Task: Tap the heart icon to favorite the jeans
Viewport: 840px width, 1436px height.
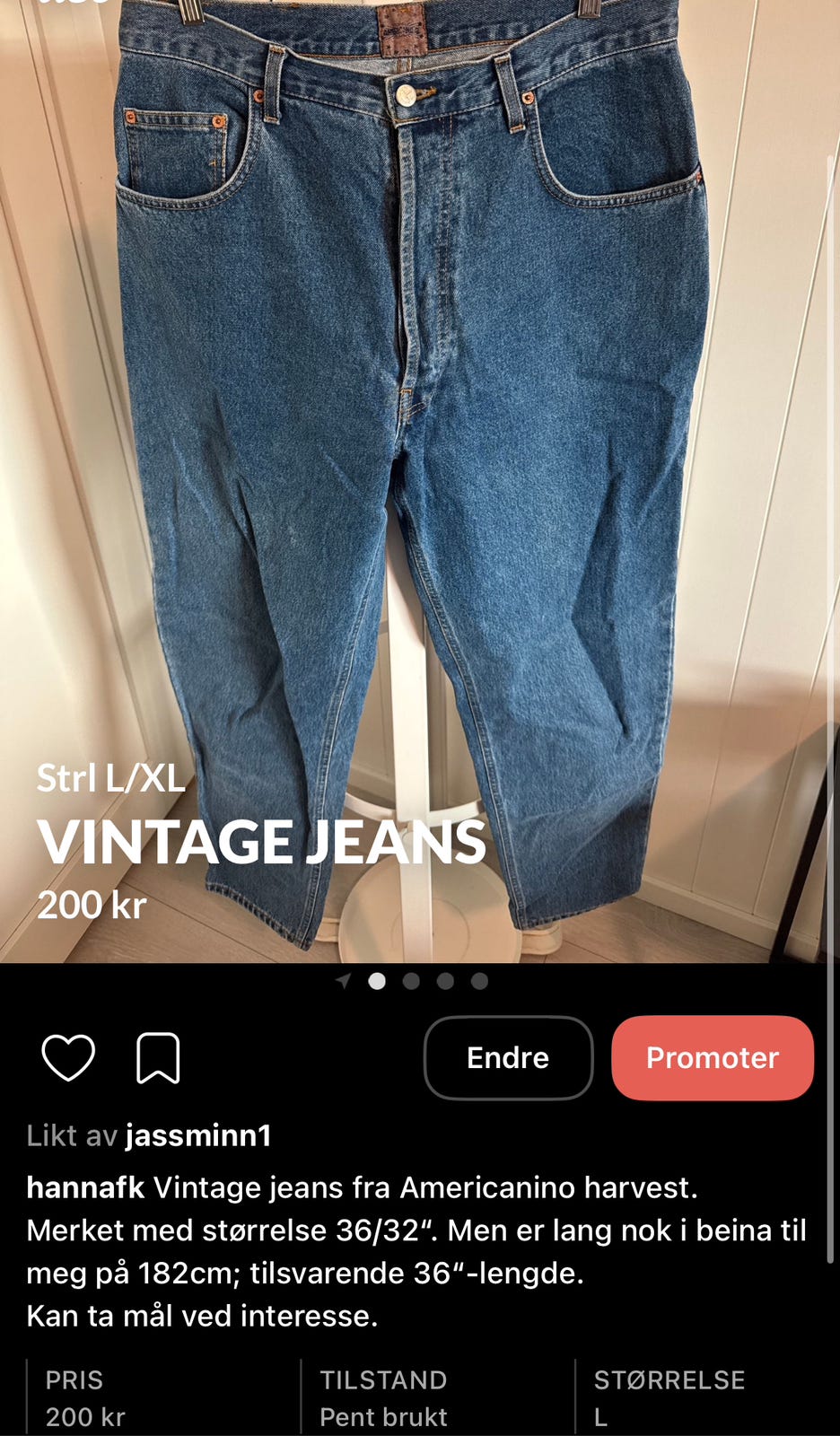Action: pos(68,1057)
